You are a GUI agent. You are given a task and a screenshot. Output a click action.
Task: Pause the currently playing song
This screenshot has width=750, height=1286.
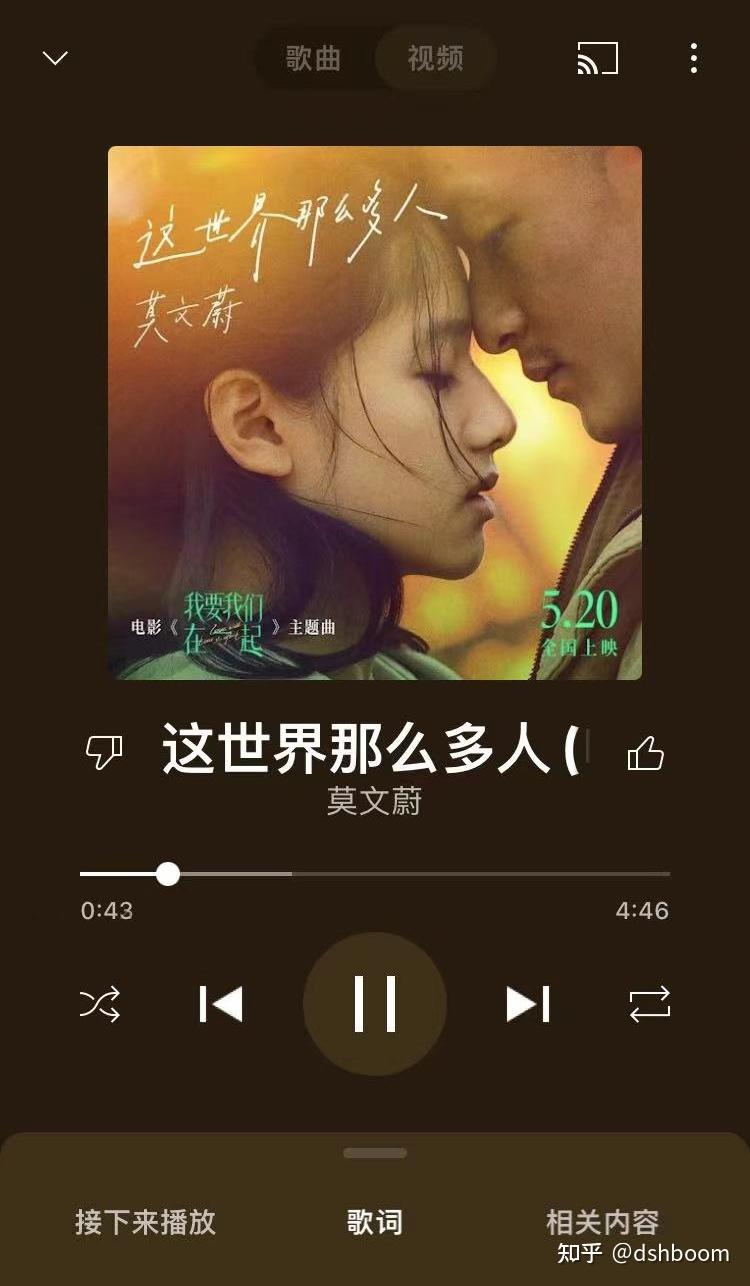[375, 1006]
